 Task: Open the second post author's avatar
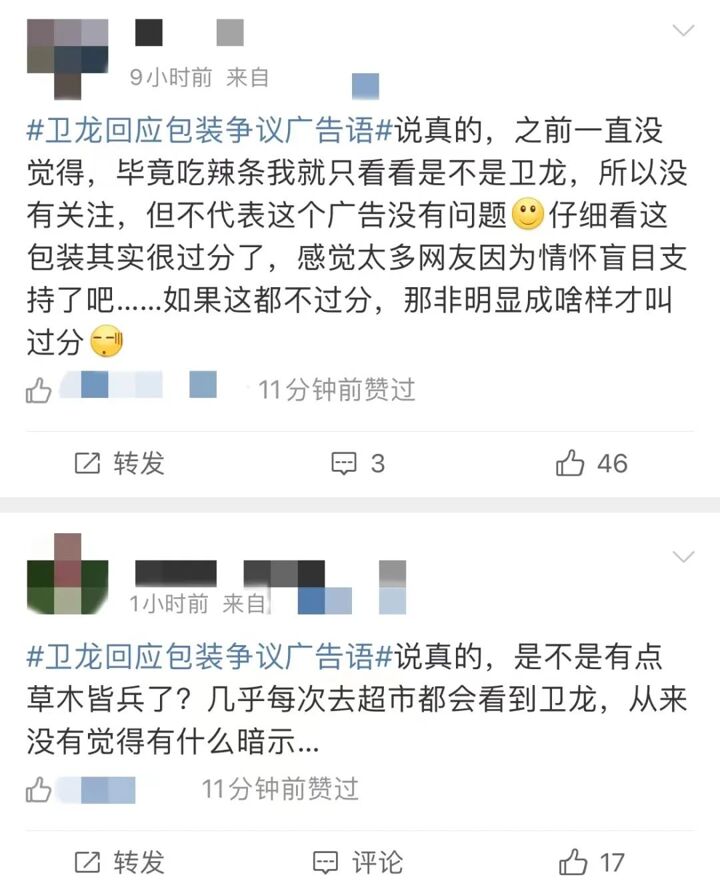point(67,573)
